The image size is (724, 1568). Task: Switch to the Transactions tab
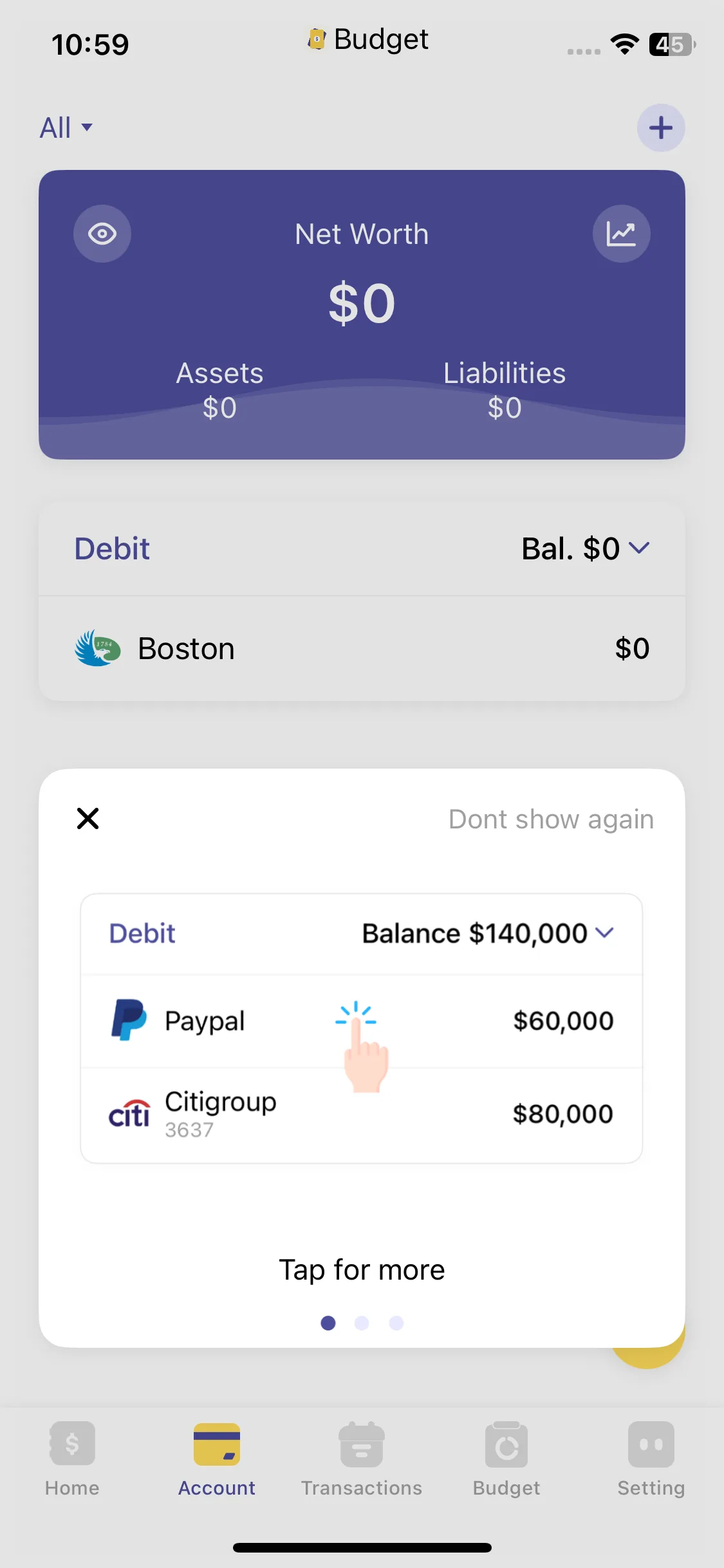pyautogui.click(x=362, y=1460)
